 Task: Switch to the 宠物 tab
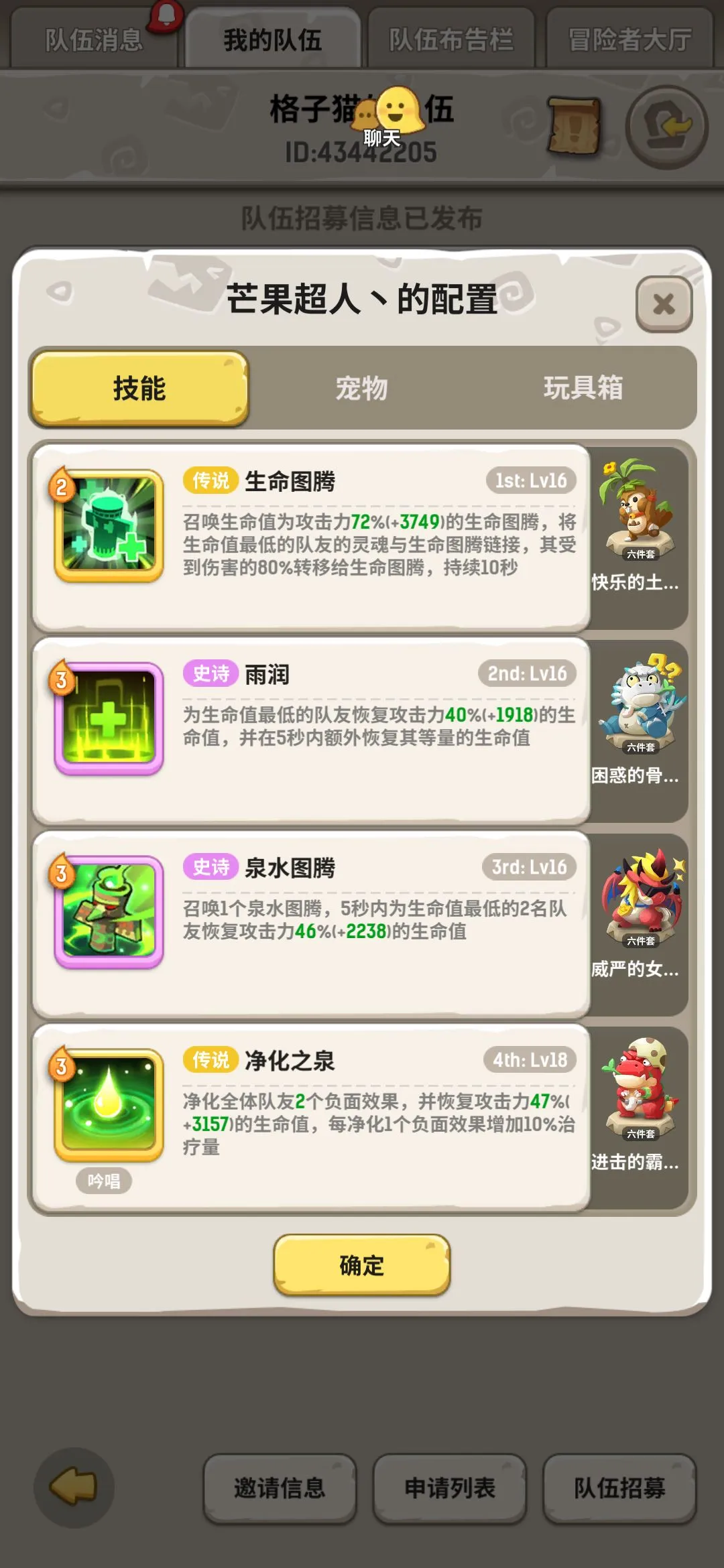click(361, 389)
